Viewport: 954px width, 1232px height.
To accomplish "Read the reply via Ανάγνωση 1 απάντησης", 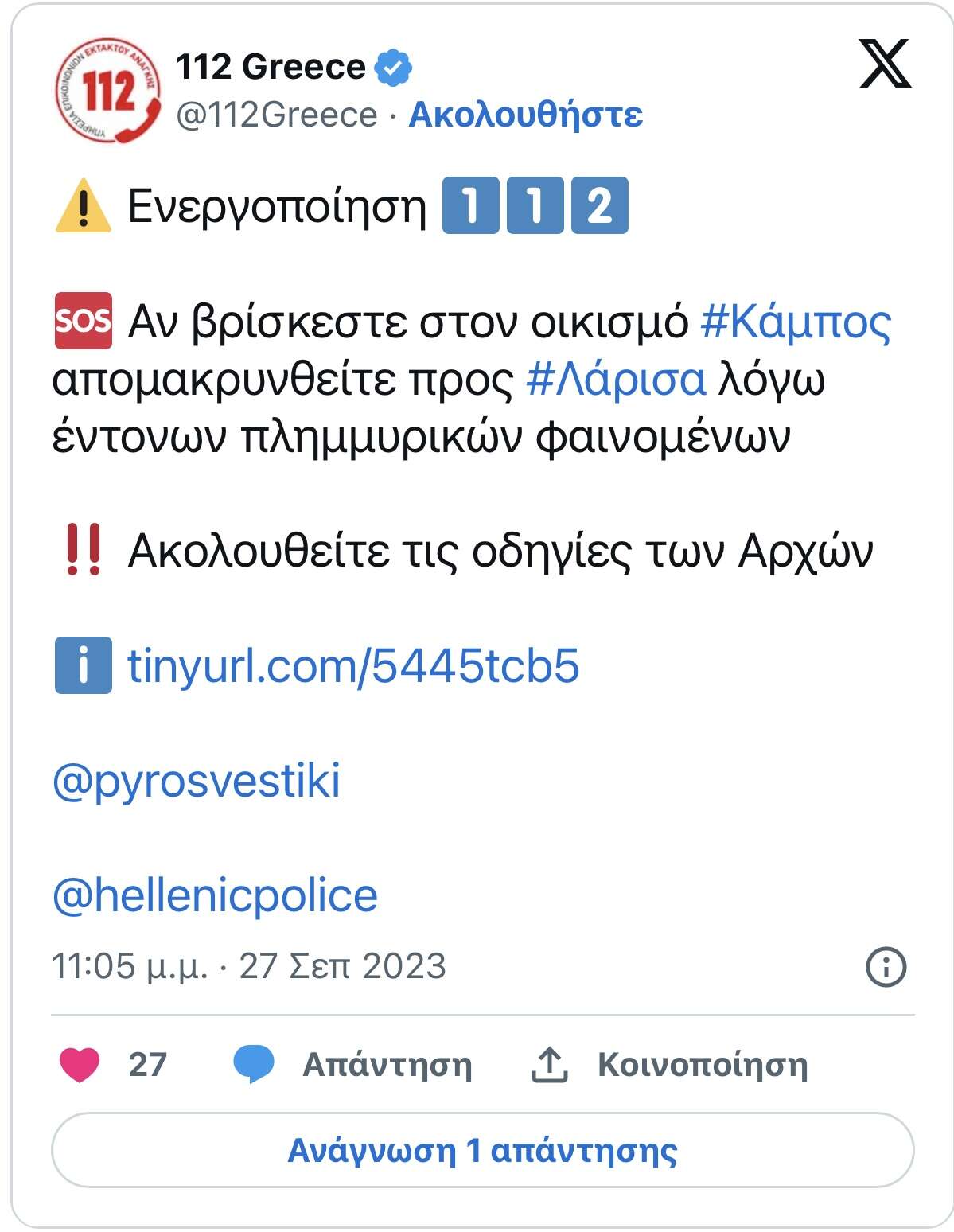I will [482, 1151].
